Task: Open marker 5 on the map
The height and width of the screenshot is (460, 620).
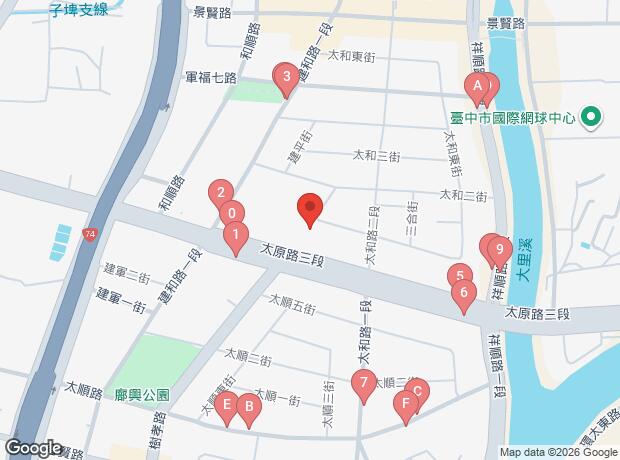Action: click(458, 277)
